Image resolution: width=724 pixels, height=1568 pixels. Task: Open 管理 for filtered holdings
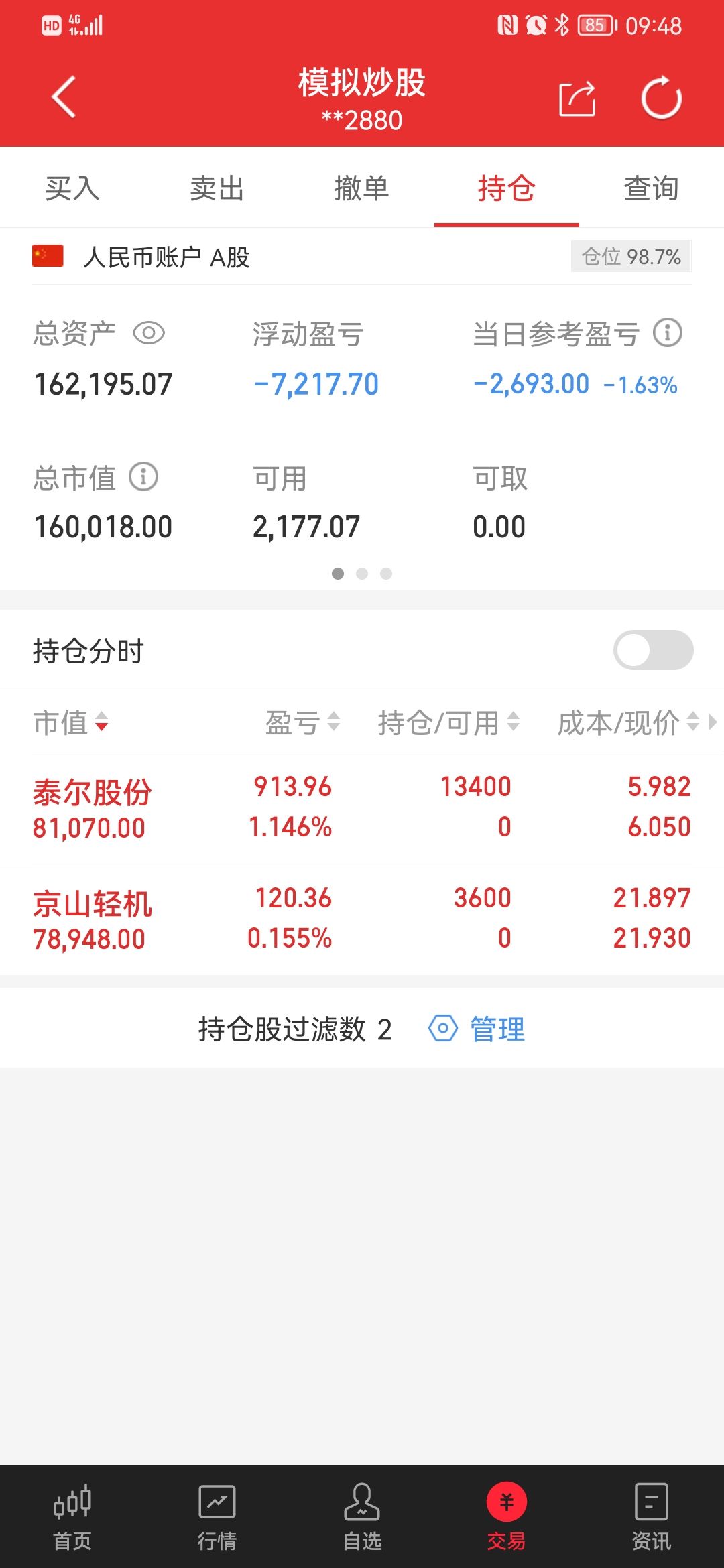click(477, 1029)
